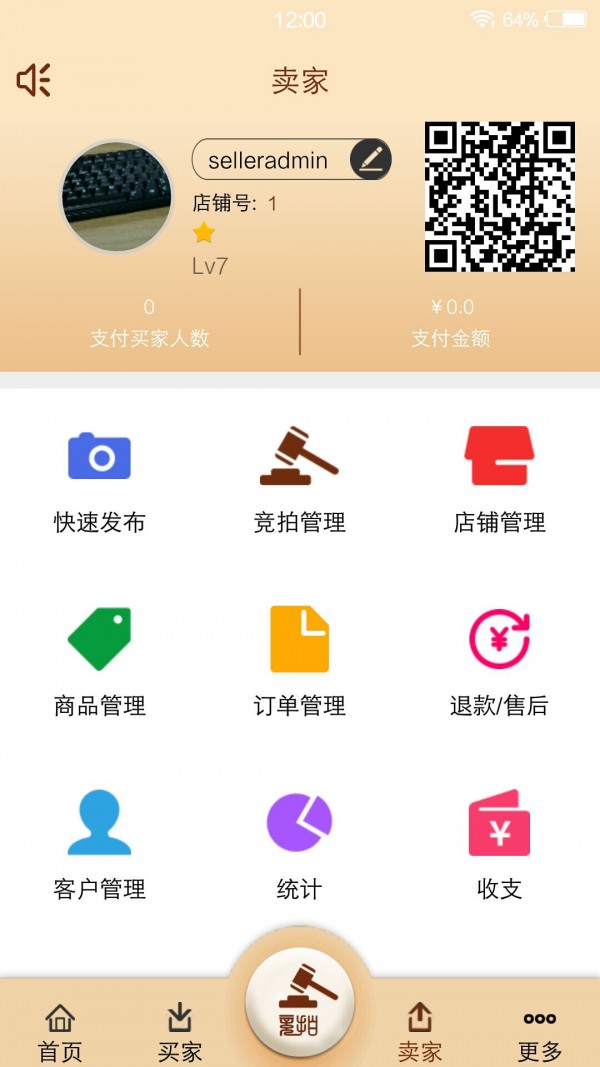Switch to the 首页 home tab

60,1032
